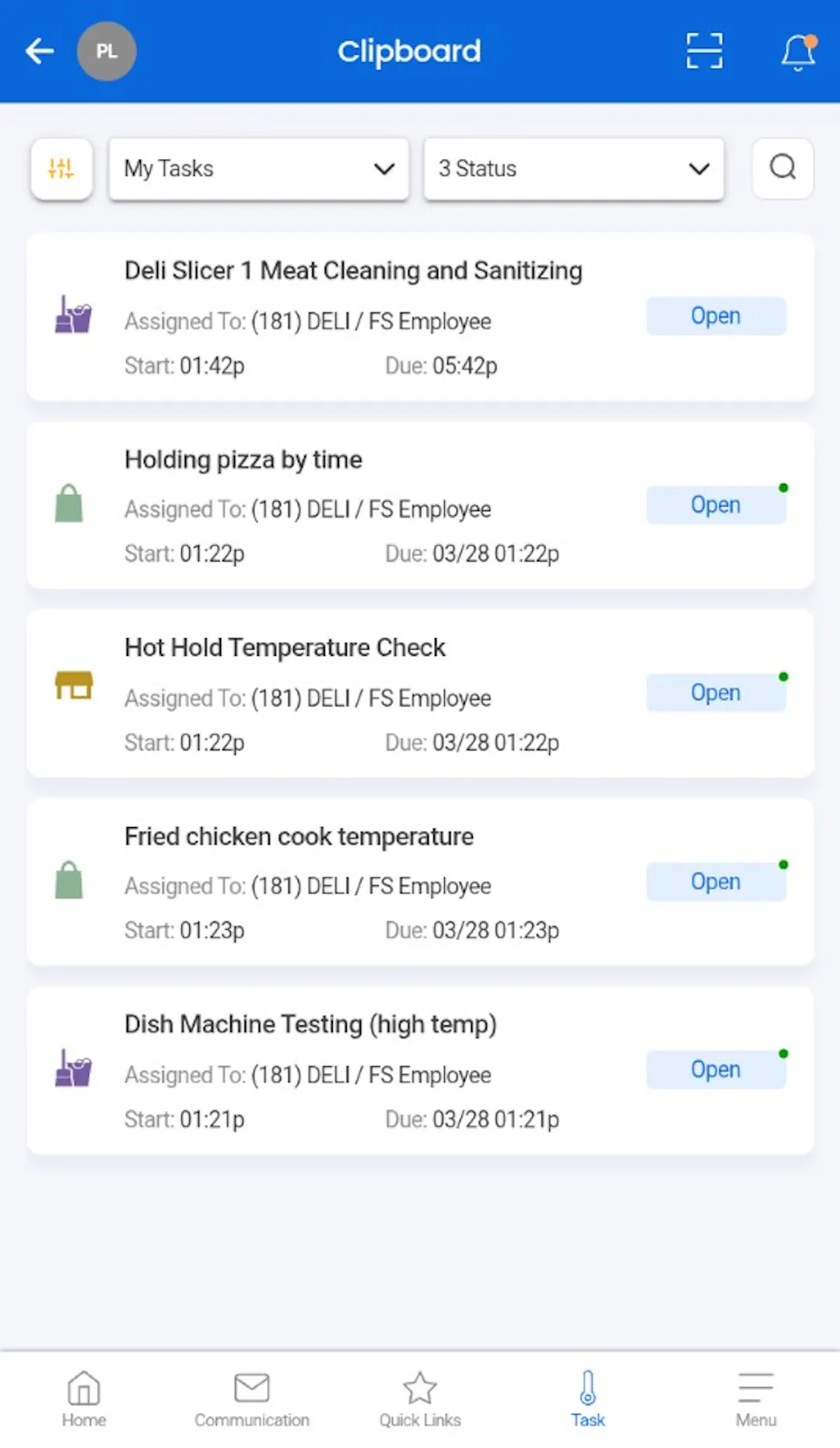Open the Menu tab
840x1448 pixels.
coord(755,1398)
